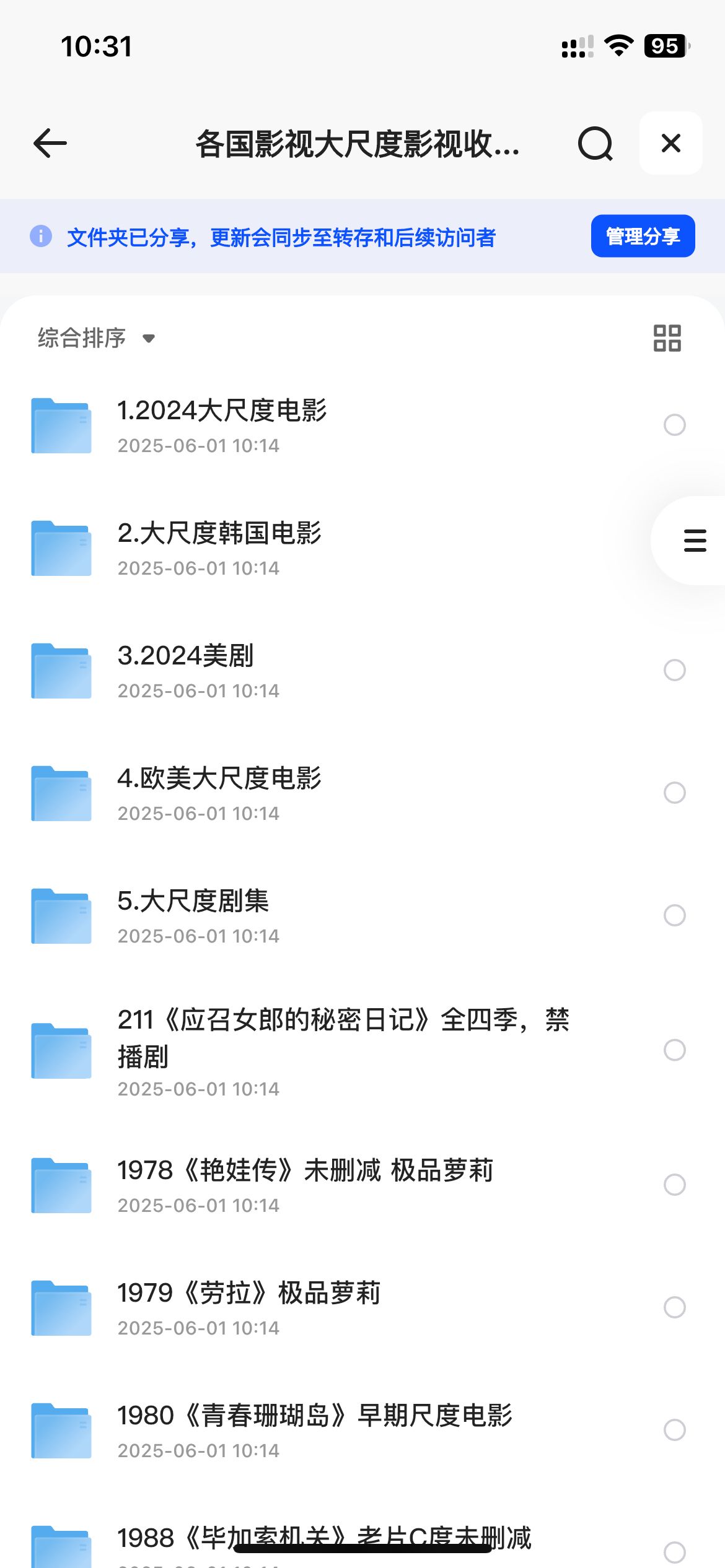Select the 3.2024美剧 folder circle
This screenshot has width=725, height=1568.
click(674, 670)
